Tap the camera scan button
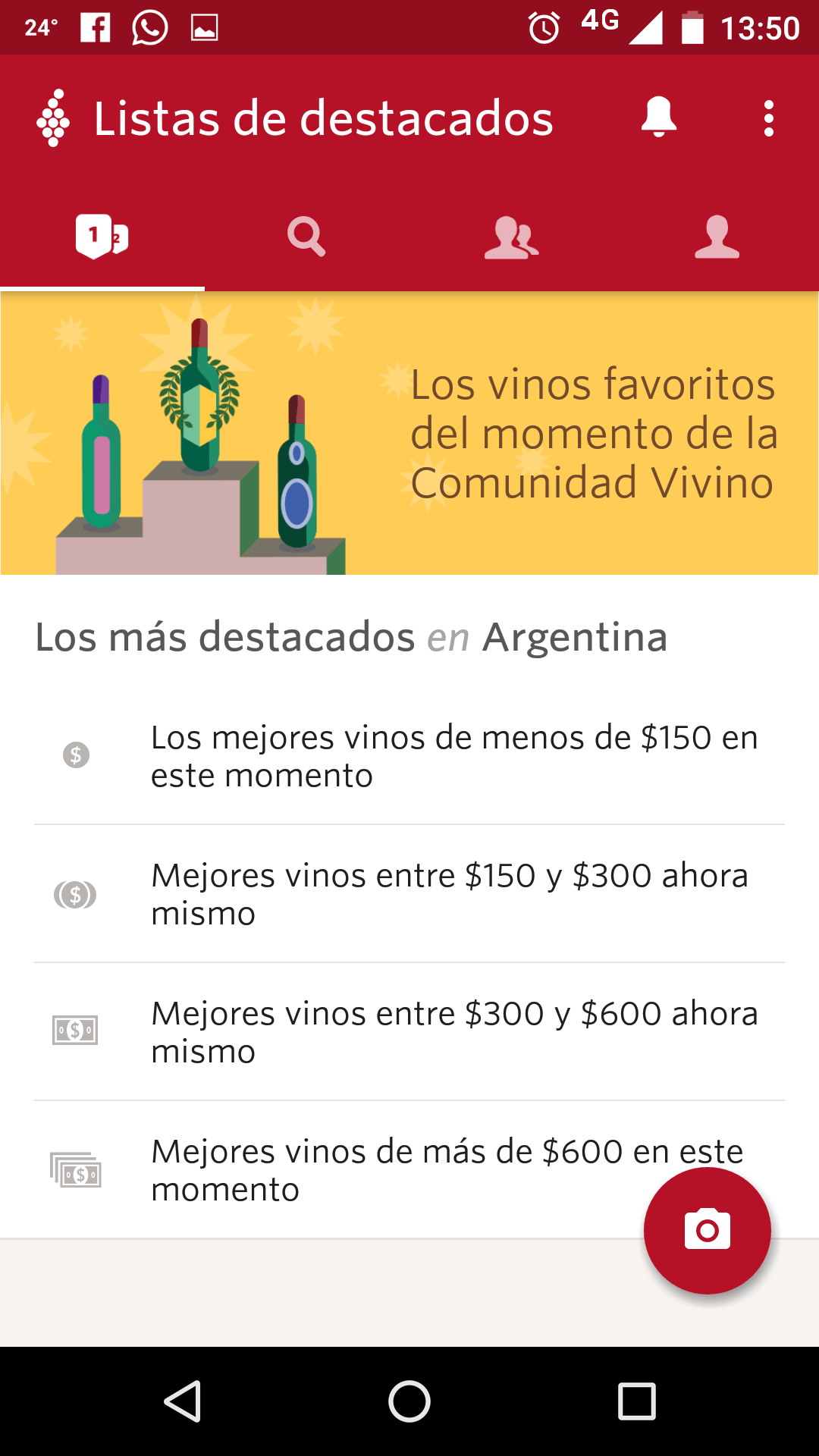The height and width of the screenshot is (1456, 819). tap(707, 1230)
